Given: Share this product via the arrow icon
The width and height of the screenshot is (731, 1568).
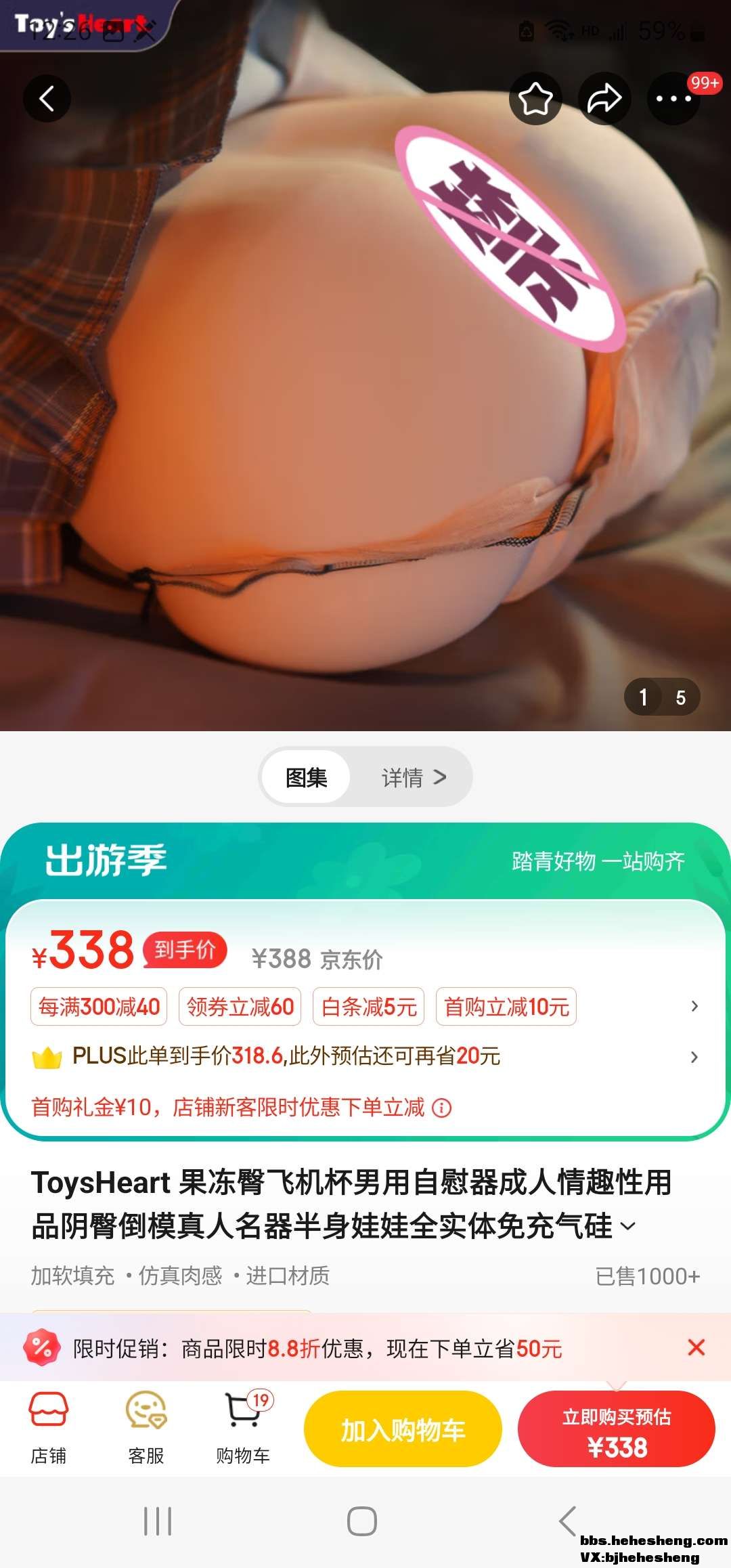Looking at the screenshot, I should pyautogui.click(x=604, y=99).
